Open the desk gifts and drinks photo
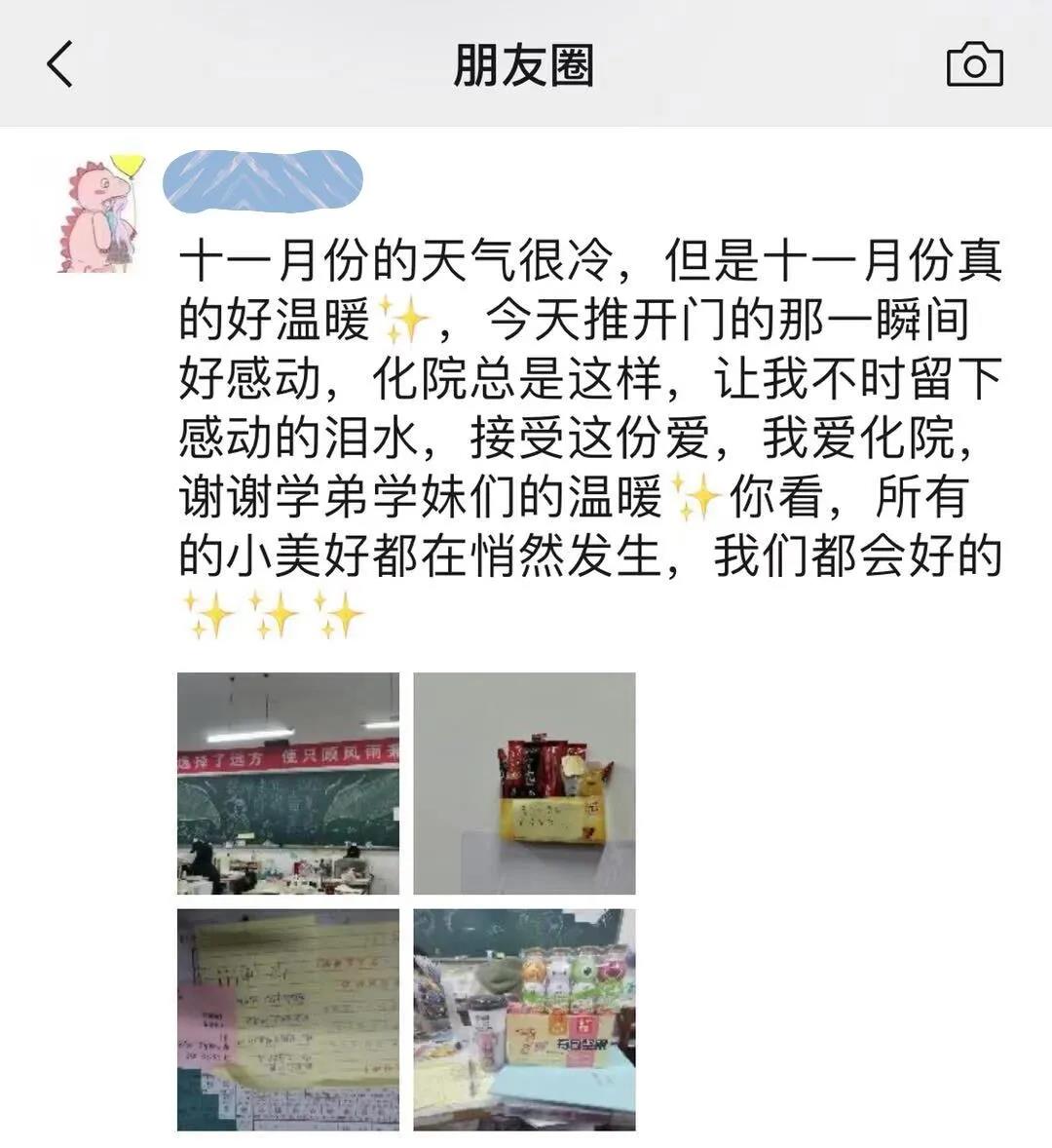The width and height of the screenshot is (1052, 1148). [524, 1019]
